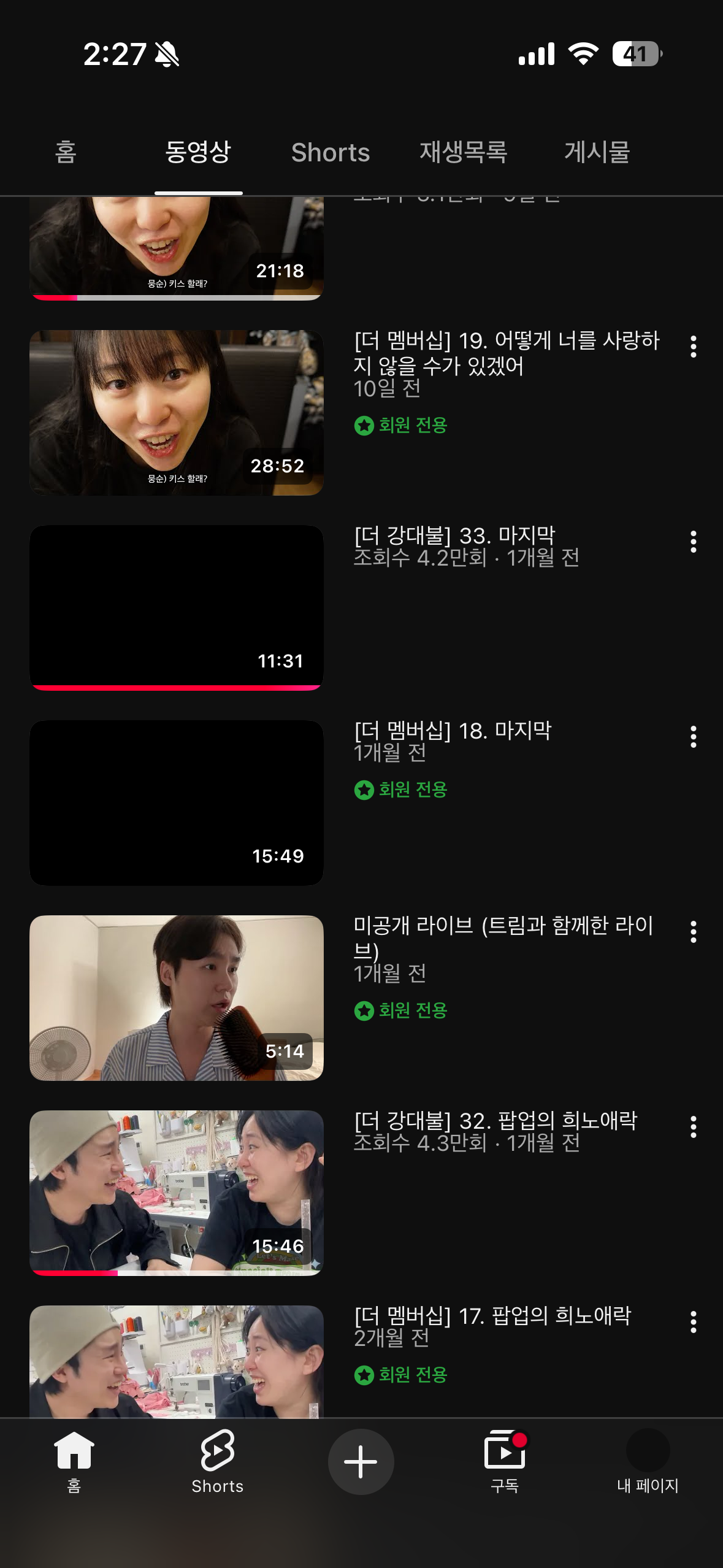Screen dimensions: 723x1568
Task: Play [더 강대불] 32. 팝업의 희노애락
Action: 177,1193
